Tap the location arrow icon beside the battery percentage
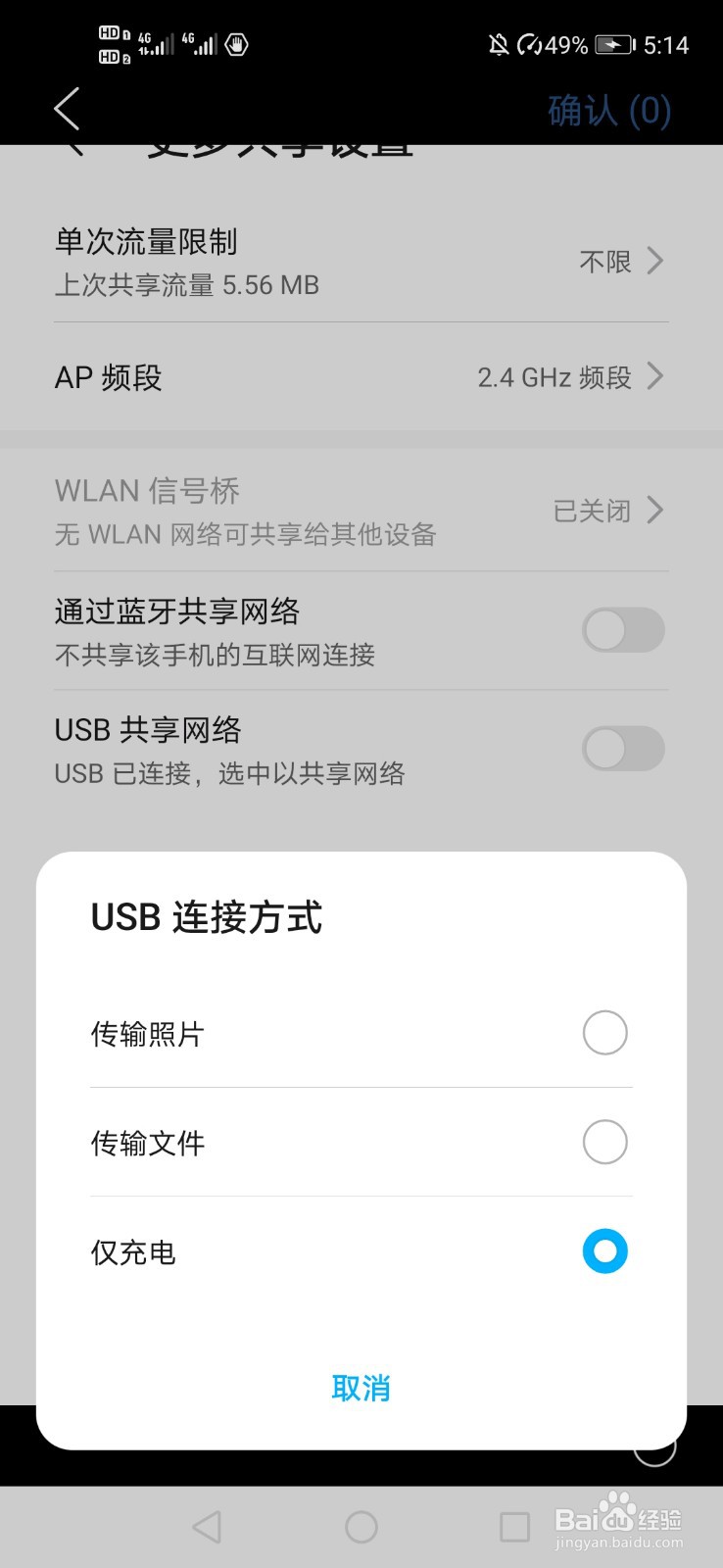 coord(530,45)
